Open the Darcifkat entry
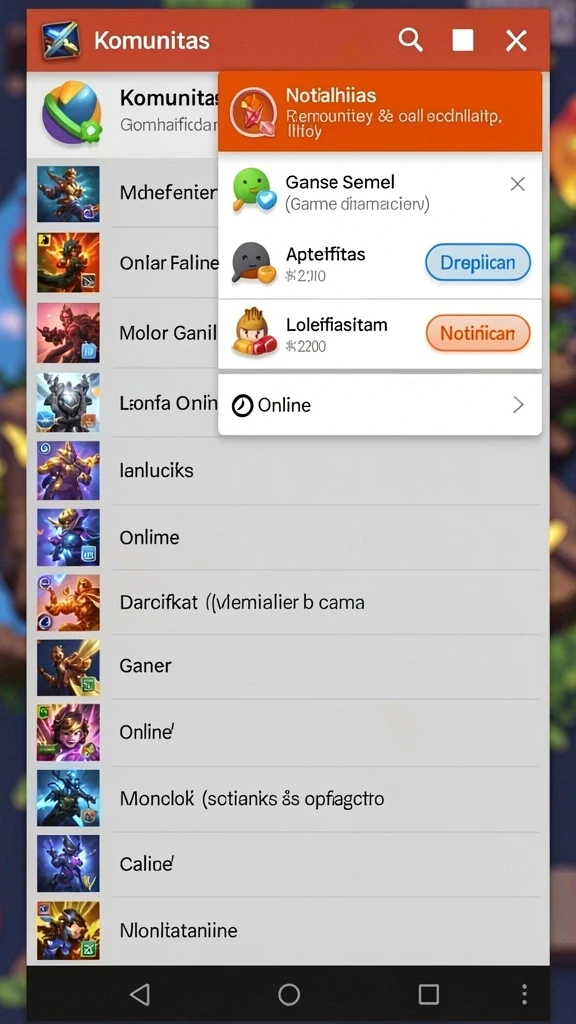Screen dimensions: 576x1024 (288, 602)
